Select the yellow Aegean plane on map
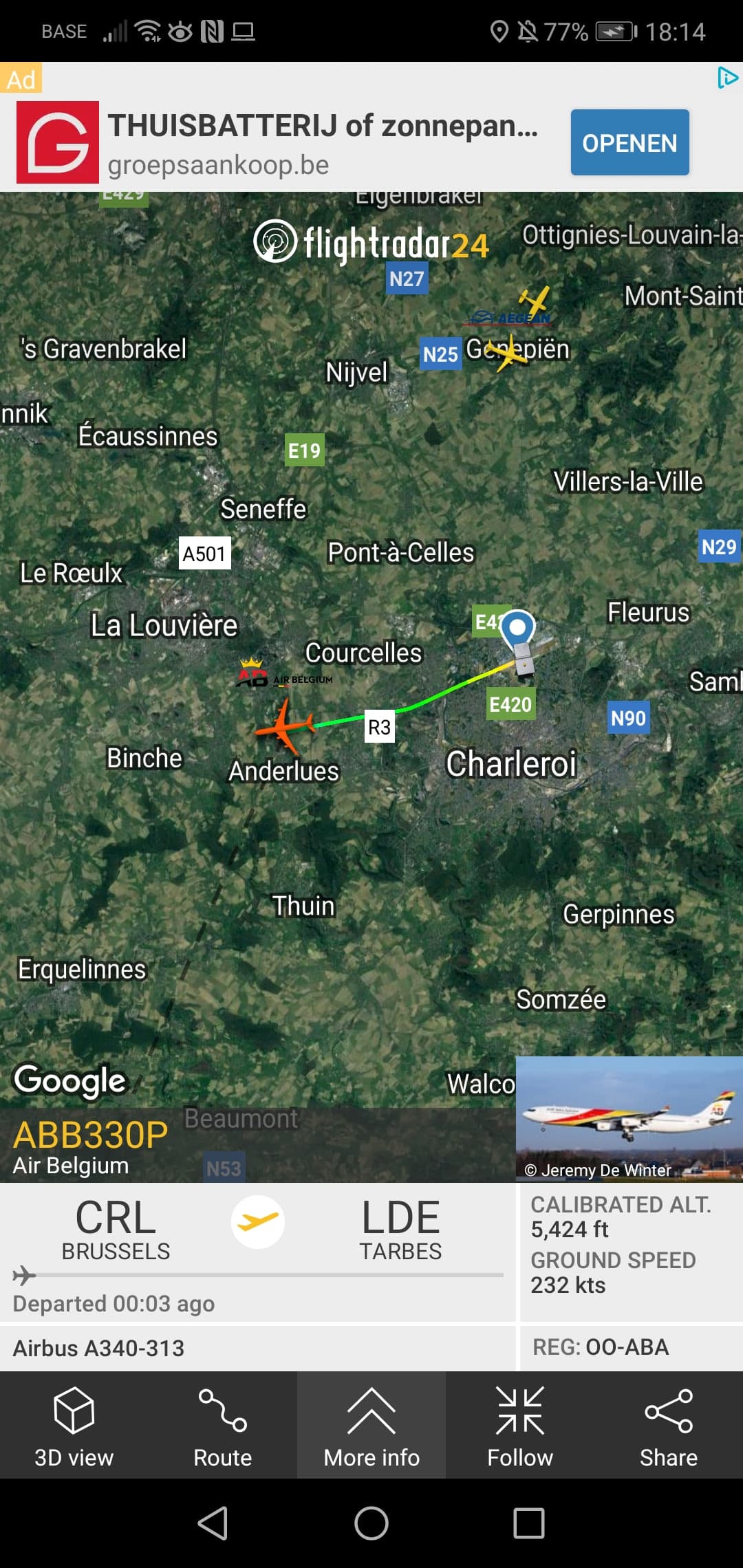743x1568 pixels. [535, 301]
